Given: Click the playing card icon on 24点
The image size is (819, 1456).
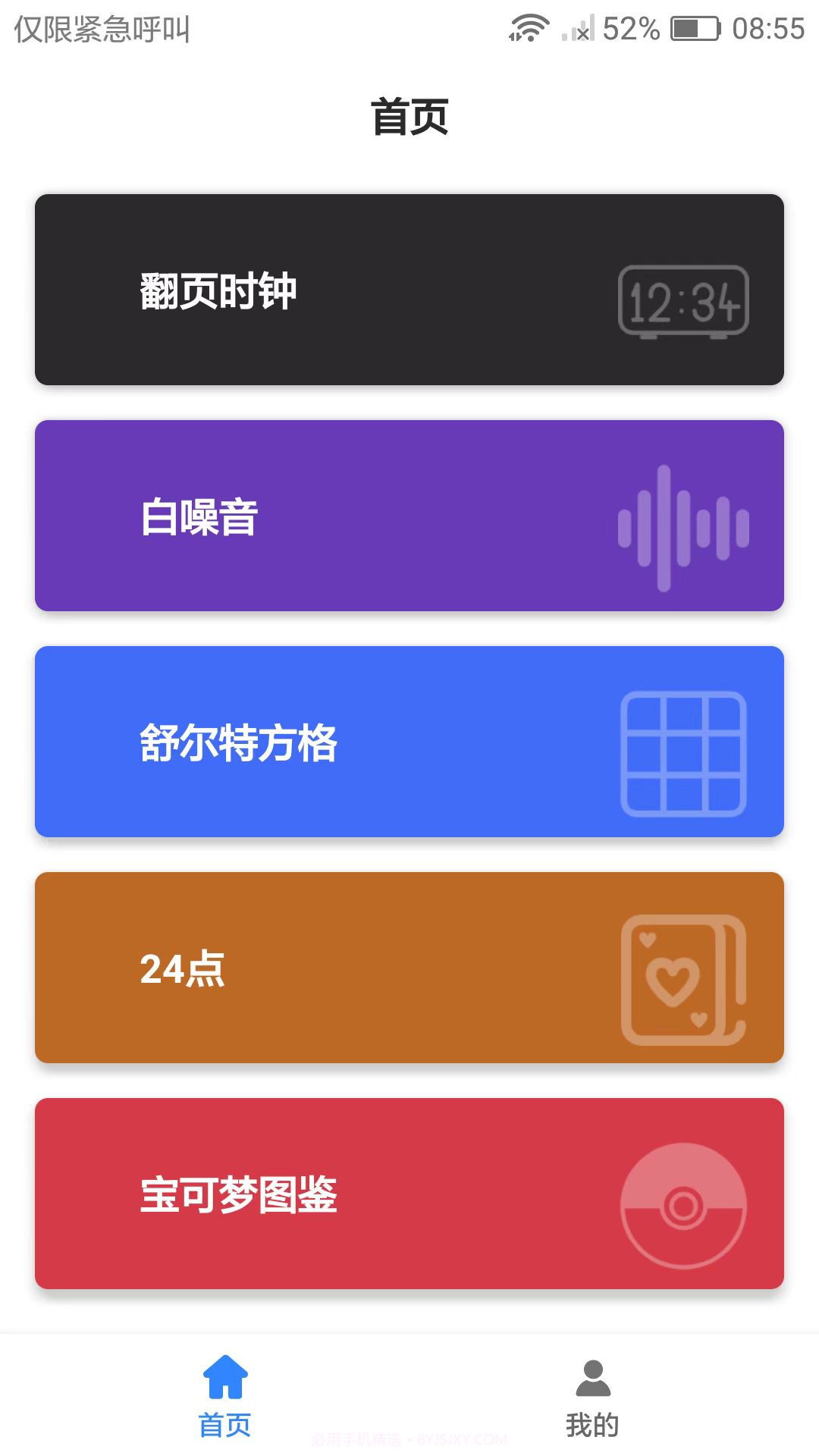Looking at the screenshot, I should tap(681, 974).
